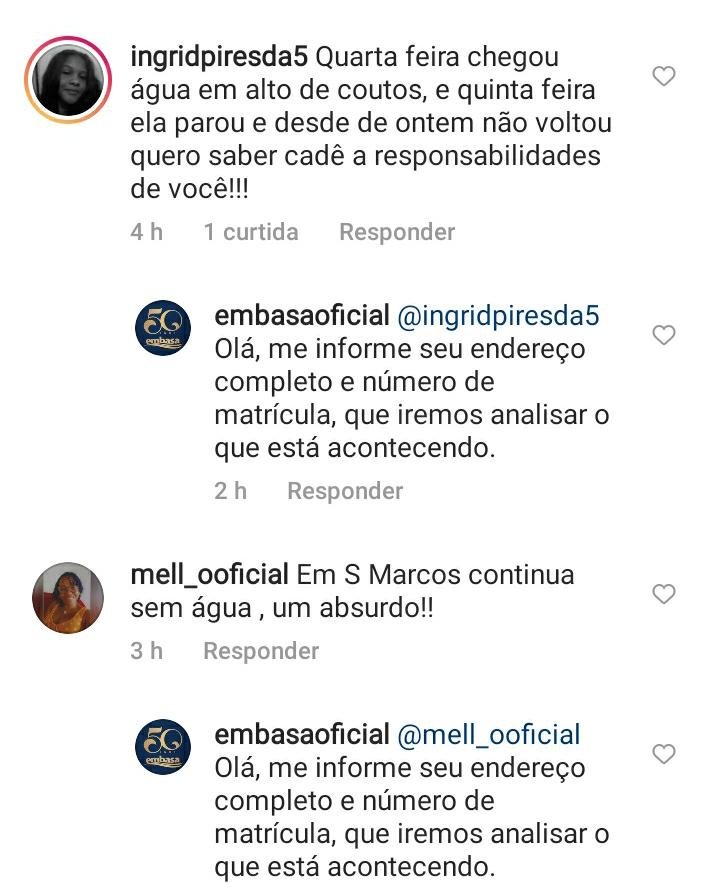Image resolution: width=720 pixels, height=896 pixels.
Task: Reply to embasaoficial's 2 h comment
Action: tap(345, 491)
